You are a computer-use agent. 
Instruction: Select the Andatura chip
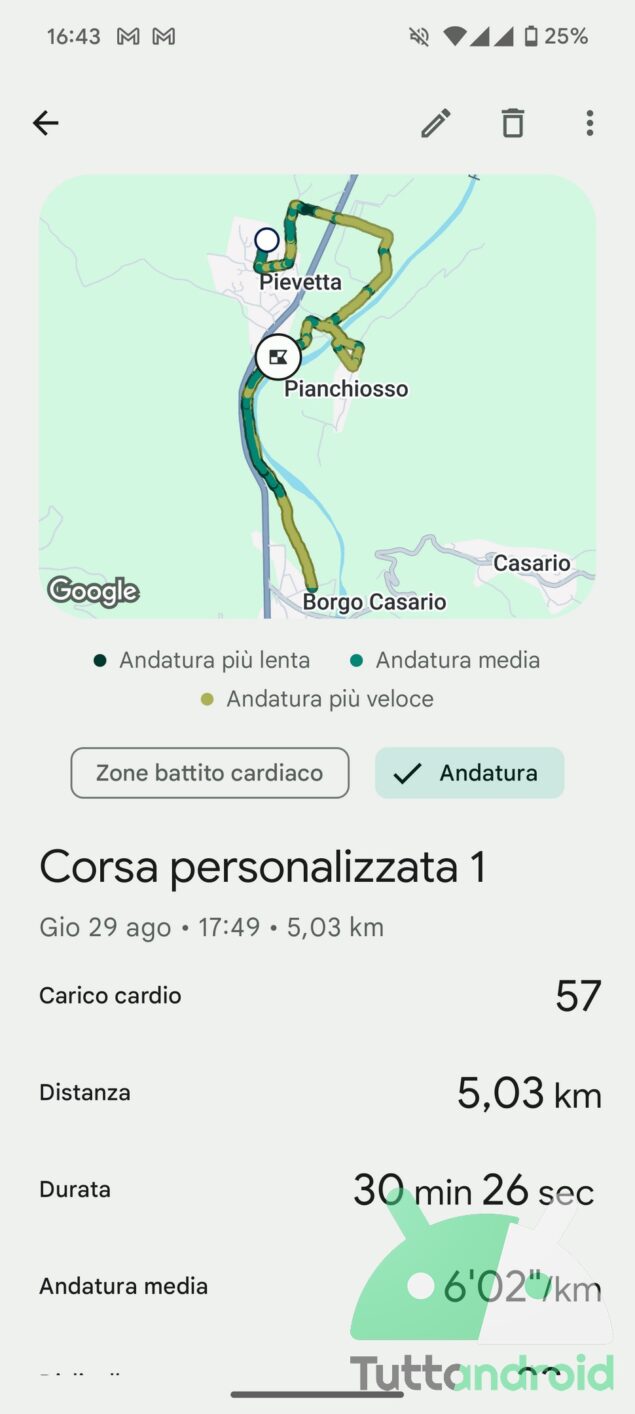[x=469, y=773]
